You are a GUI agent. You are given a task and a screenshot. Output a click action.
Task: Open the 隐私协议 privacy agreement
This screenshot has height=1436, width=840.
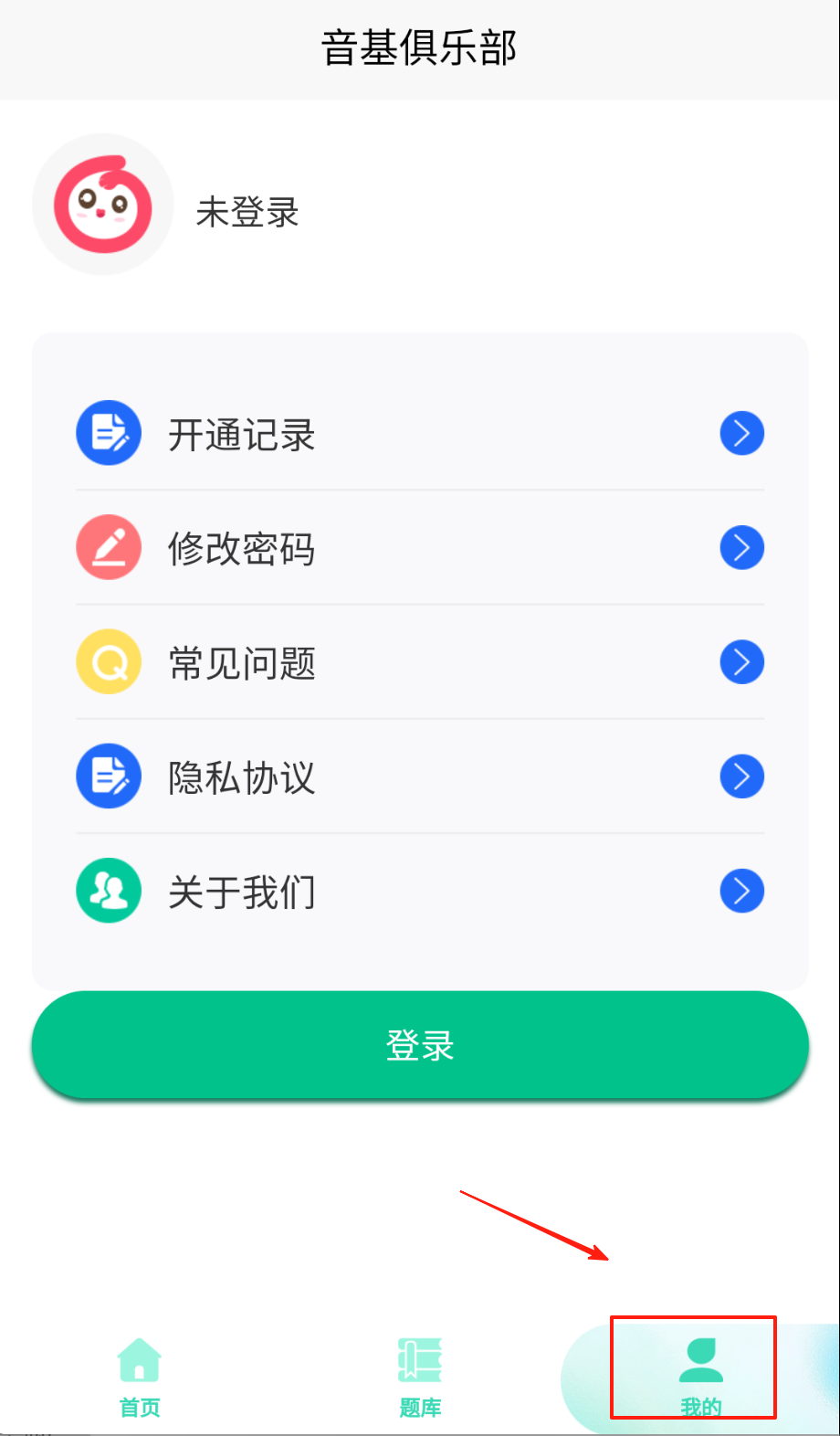(420, 776)
